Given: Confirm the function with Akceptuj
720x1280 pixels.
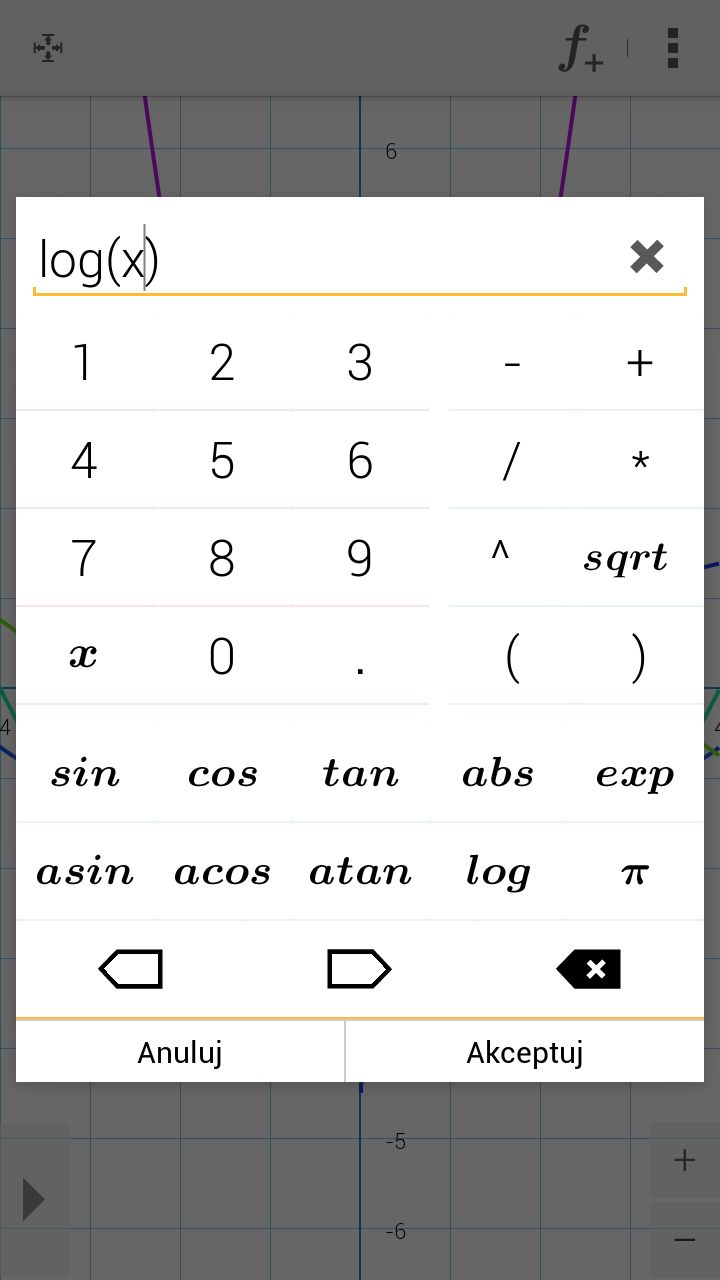Looking at the screenshot, I should 524,1052.
